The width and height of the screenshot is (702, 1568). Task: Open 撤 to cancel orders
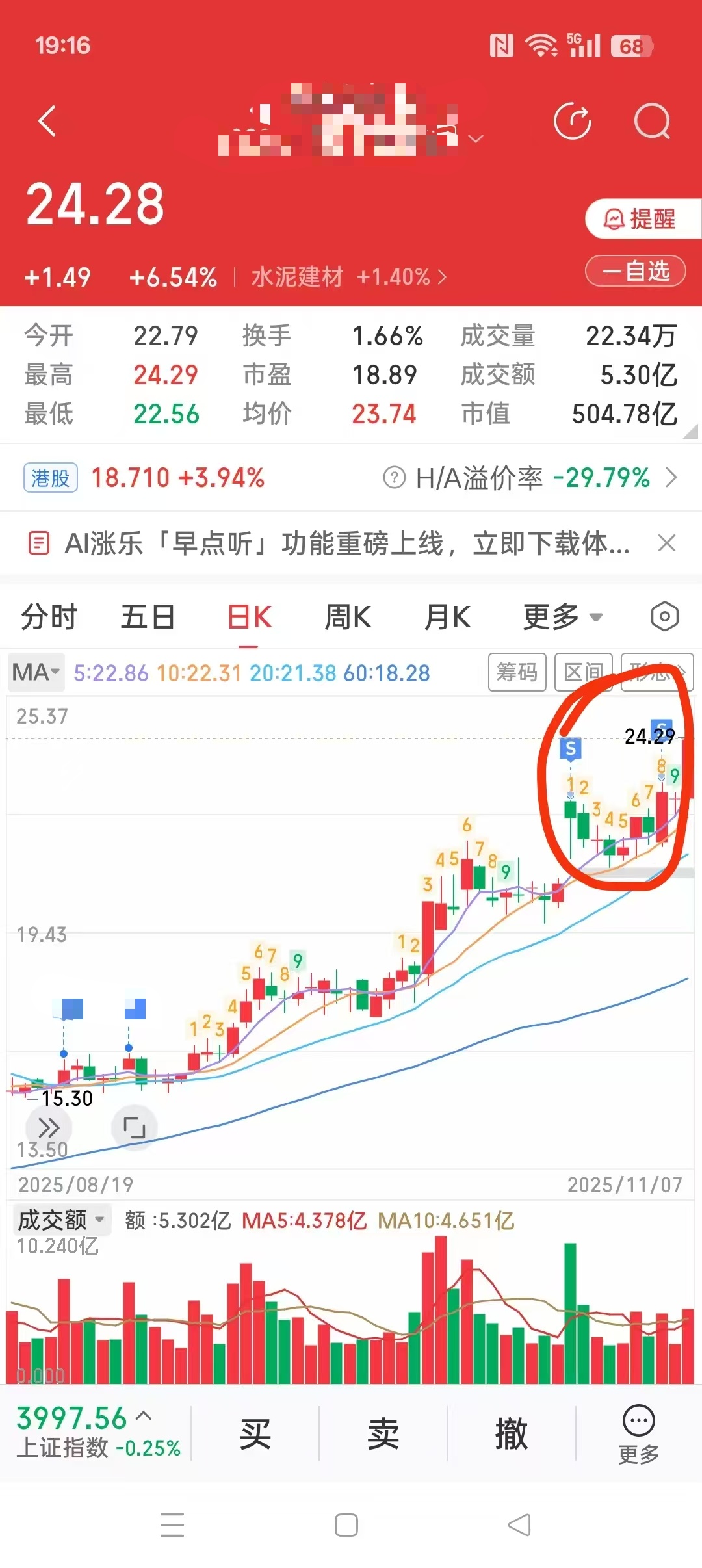coord(511,1433)
